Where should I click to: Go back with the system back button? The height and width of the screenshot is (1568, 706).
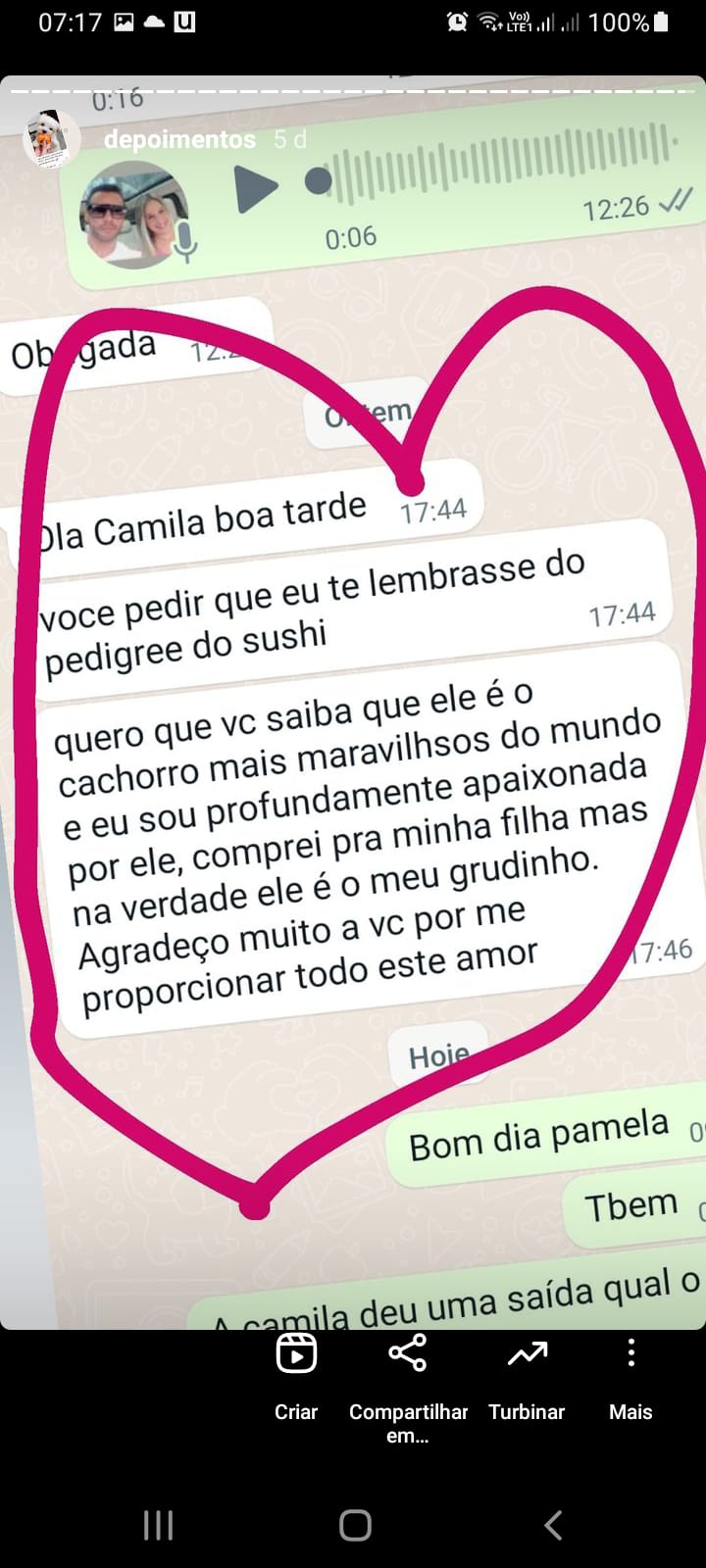(x=553, y=1525)
